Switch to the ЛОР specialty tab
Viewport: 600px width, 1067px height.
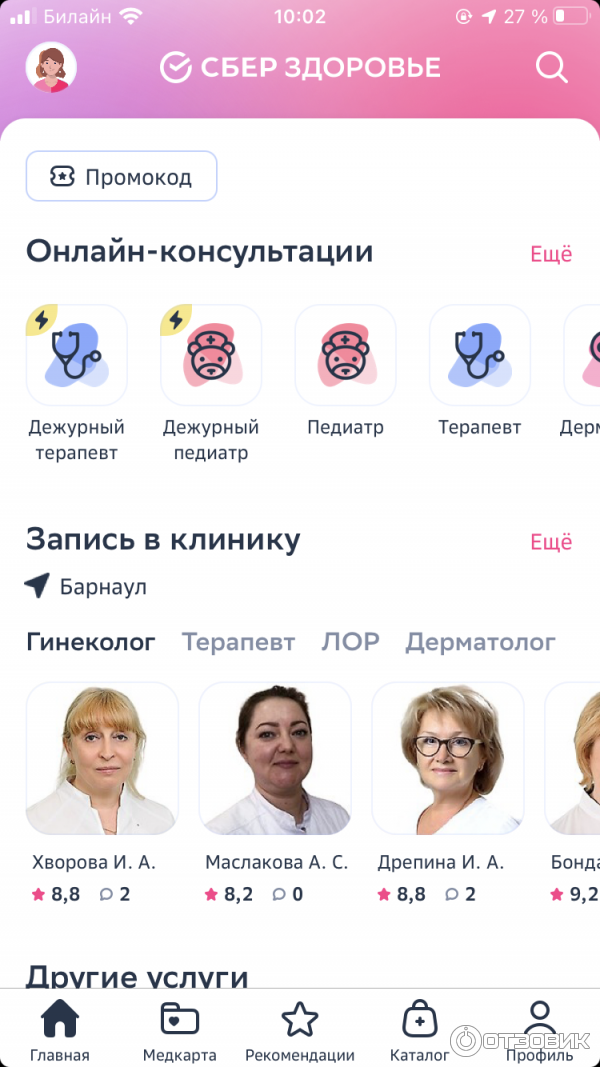pos(350,642)
